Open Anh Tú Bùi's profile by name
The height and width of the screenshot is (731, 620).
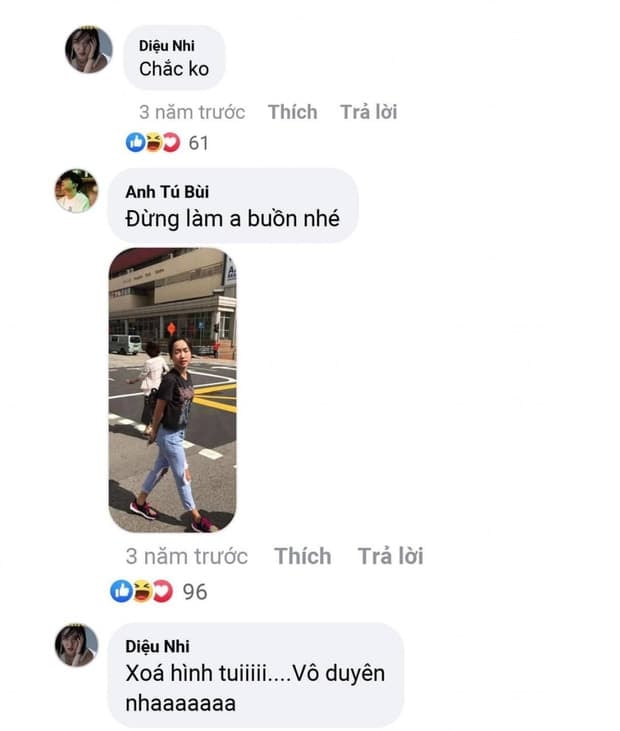pyautogui.click(x=165, y=191)
